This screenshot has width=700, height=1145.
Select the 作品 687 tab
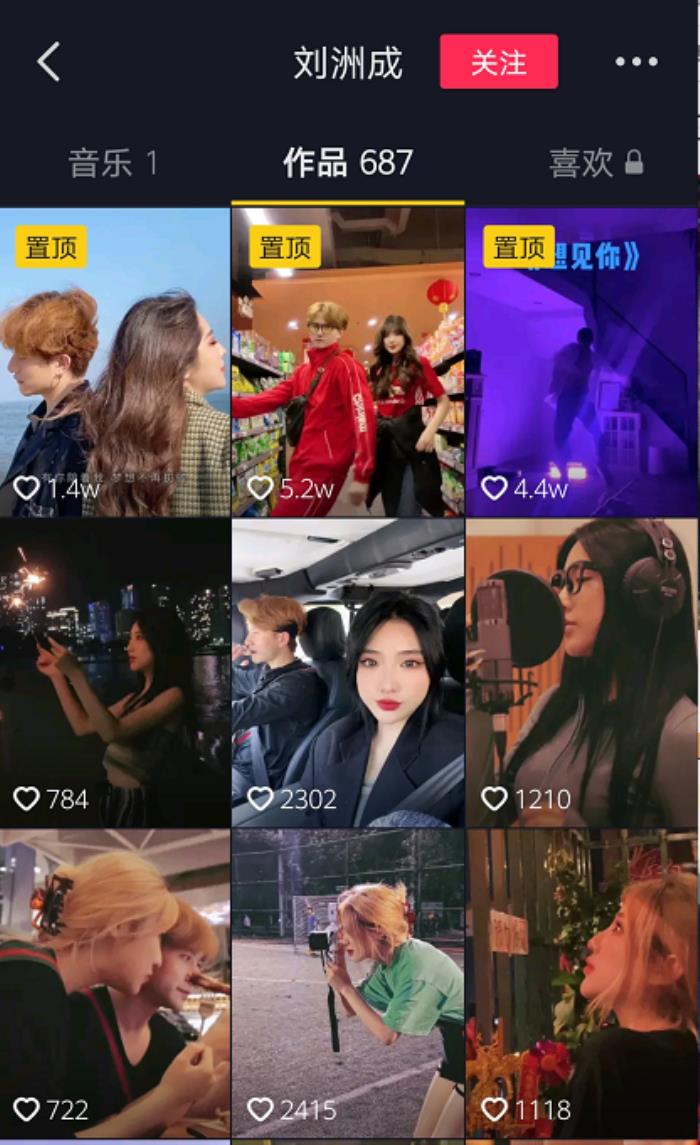point(348,163)
